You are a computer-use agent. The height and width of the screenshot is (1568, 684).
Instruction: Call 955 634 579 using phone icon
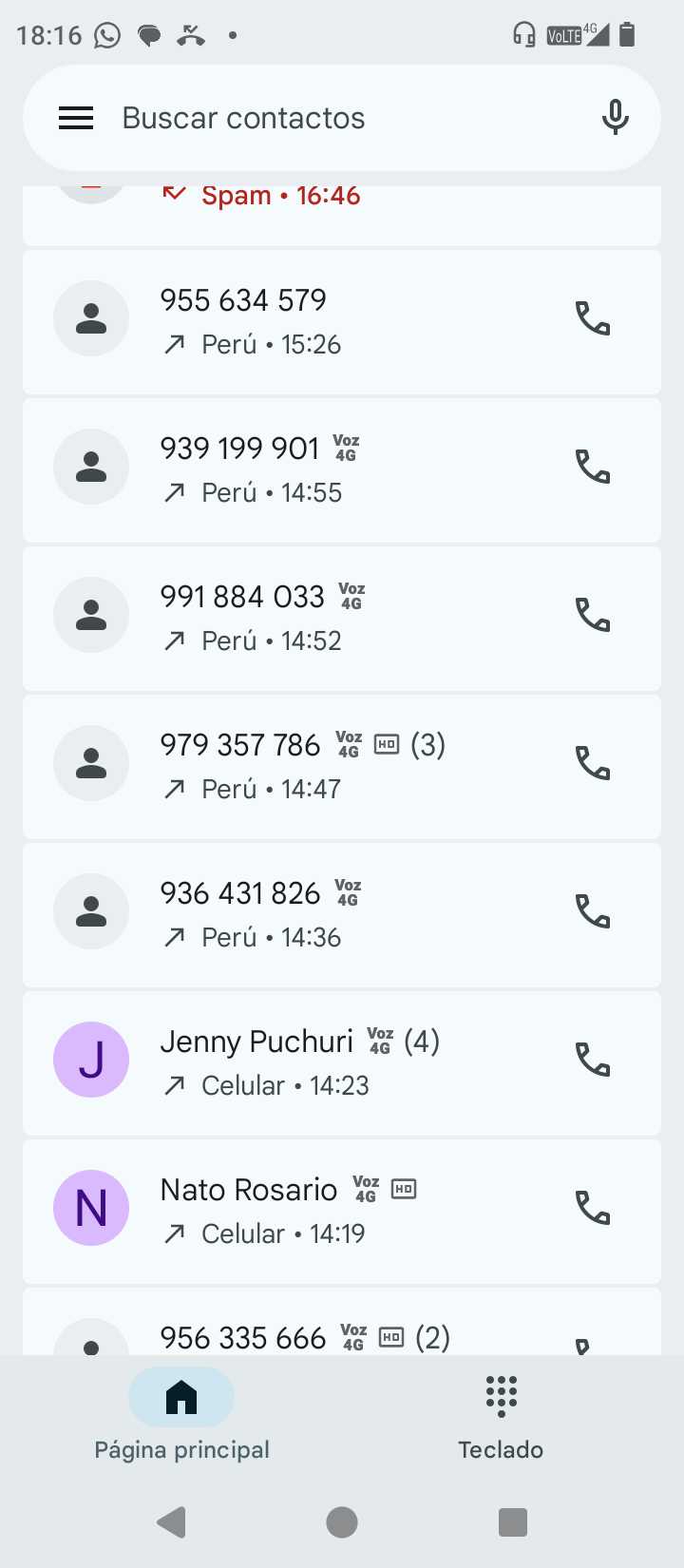click(593, 319)
